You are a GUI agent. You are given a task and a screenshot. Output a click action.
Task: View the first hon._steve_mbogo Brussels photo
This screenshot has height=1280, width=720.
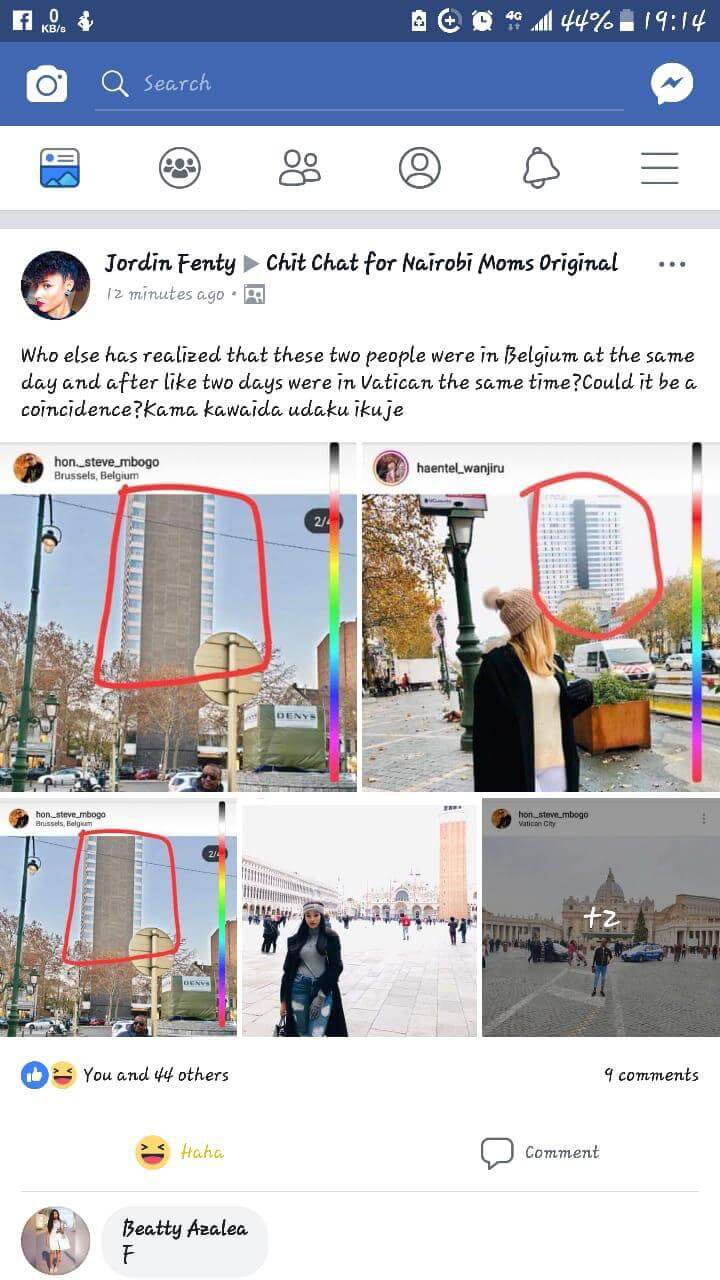178,617
